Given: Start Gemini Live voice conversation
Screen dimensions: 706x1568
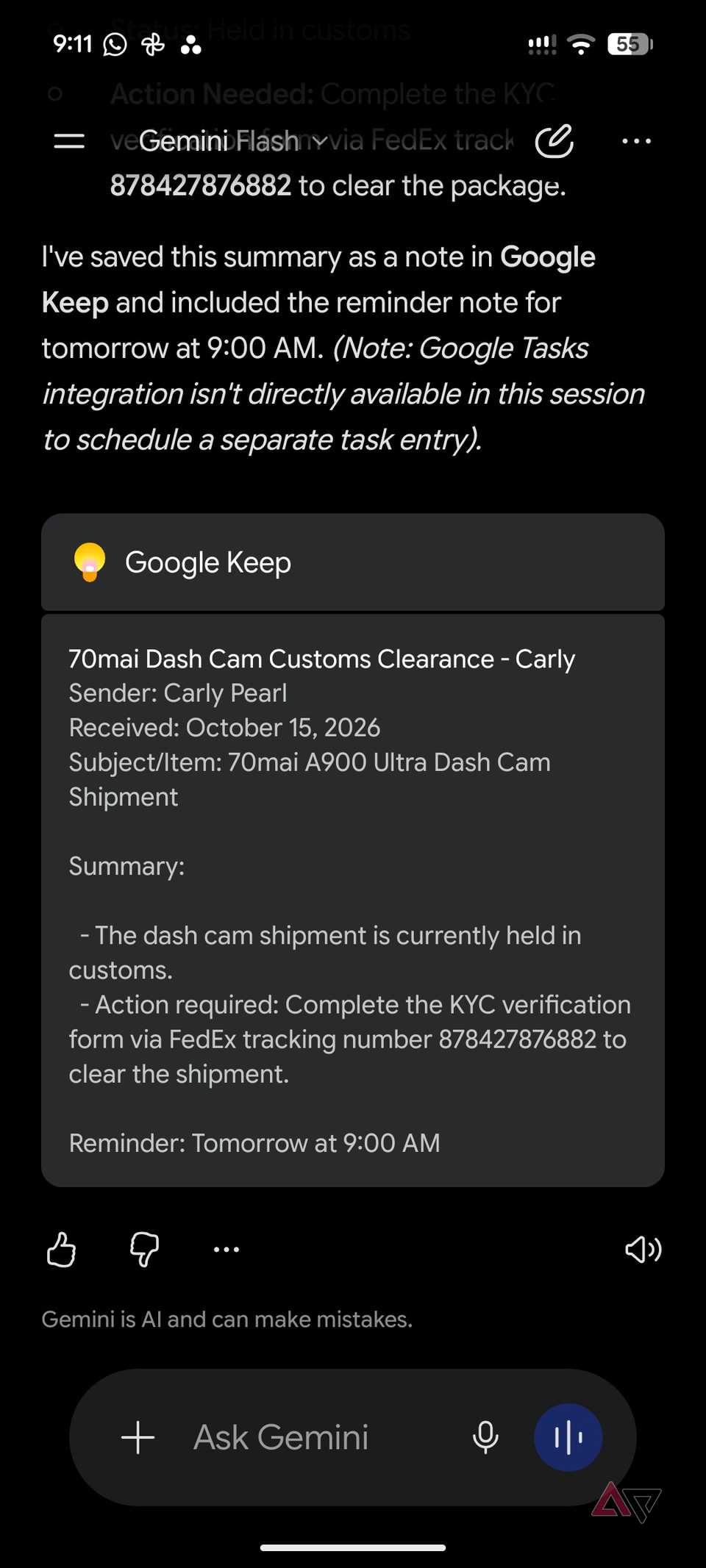Looking at the screenshot, I should coord(568,1437).
